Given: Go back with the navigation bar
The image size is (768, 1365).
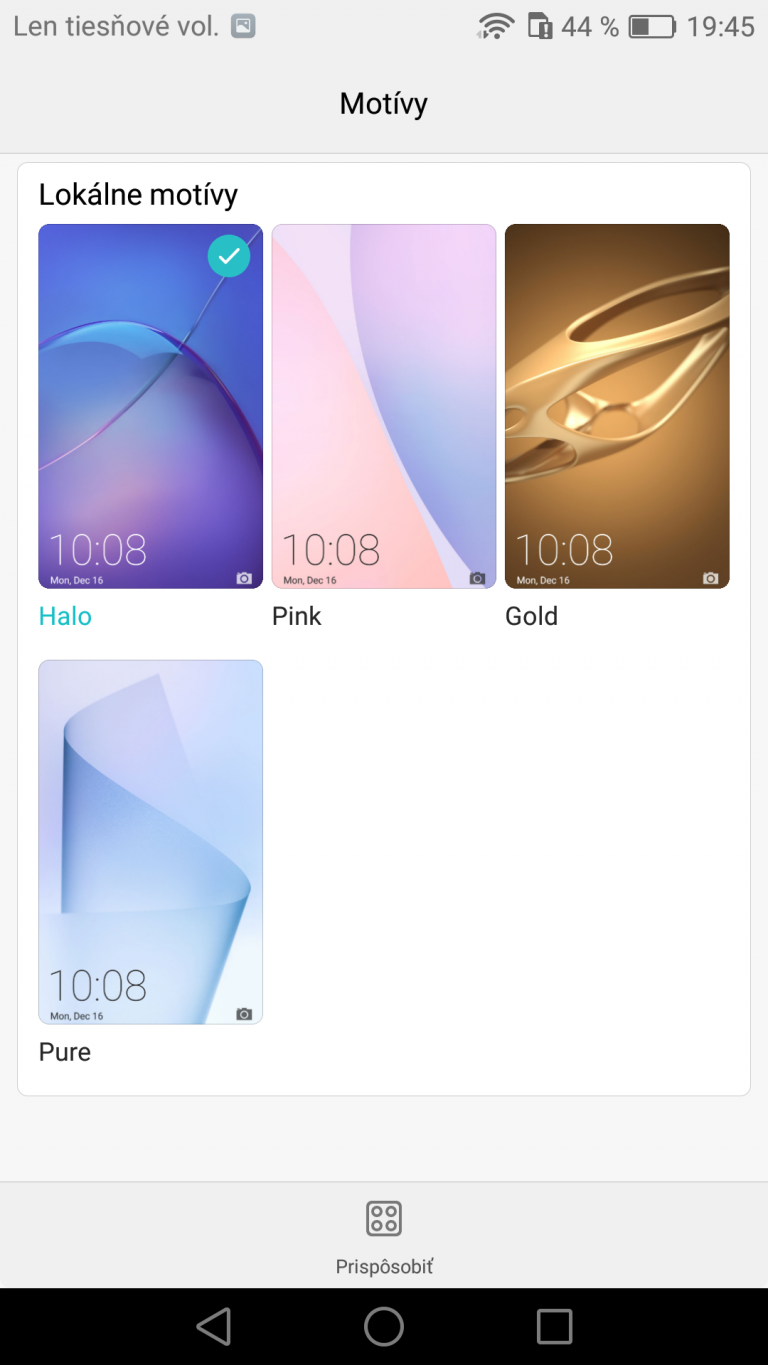Looking at the screenshot, I should pyautogui.click(x=214, y=1326).
